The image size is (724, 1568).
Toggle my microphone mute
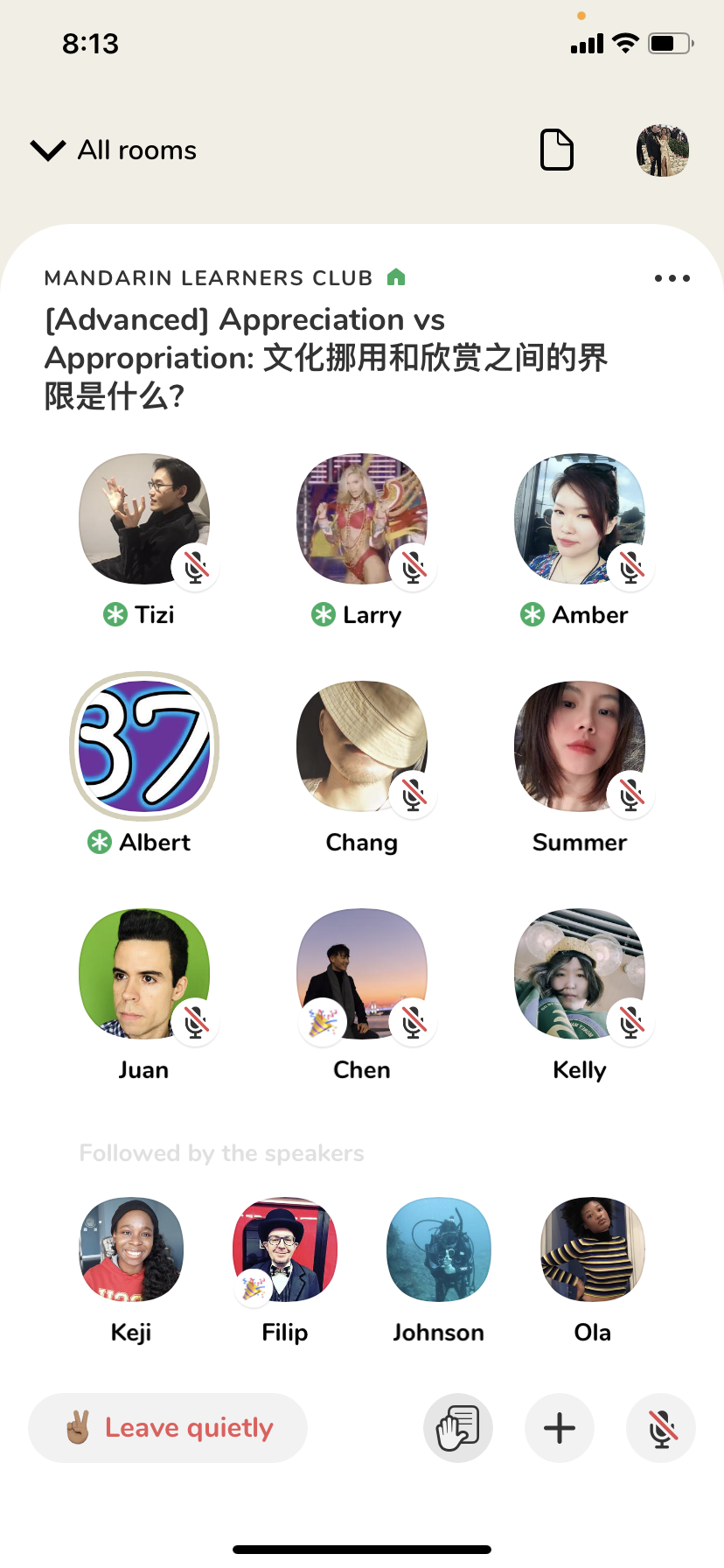click(x=661, y=1428)
